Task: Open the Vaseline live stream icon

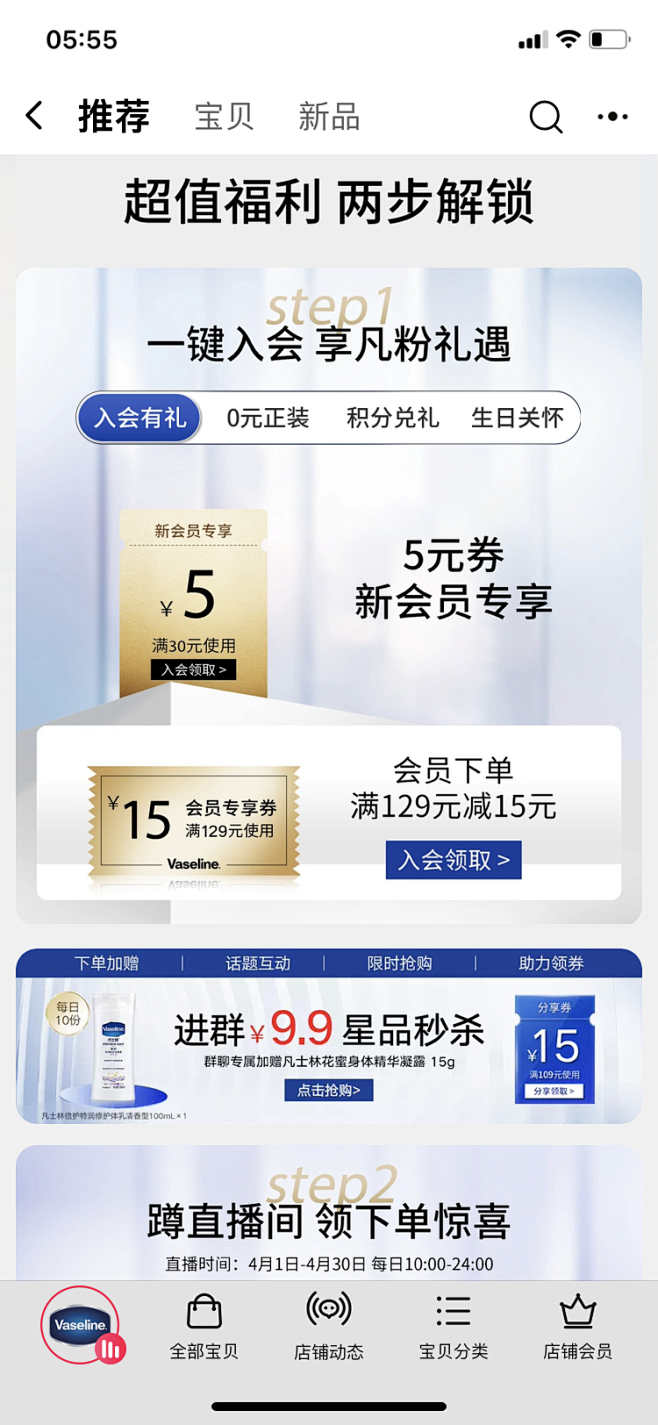Action: 81,1325
